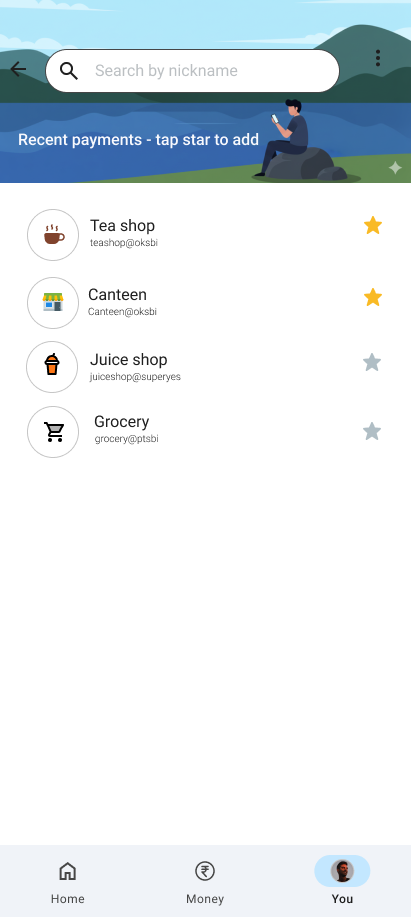Screen dimensions: 412x917
Task: Tap the Search by nickname field
Action: coord(193,71)
